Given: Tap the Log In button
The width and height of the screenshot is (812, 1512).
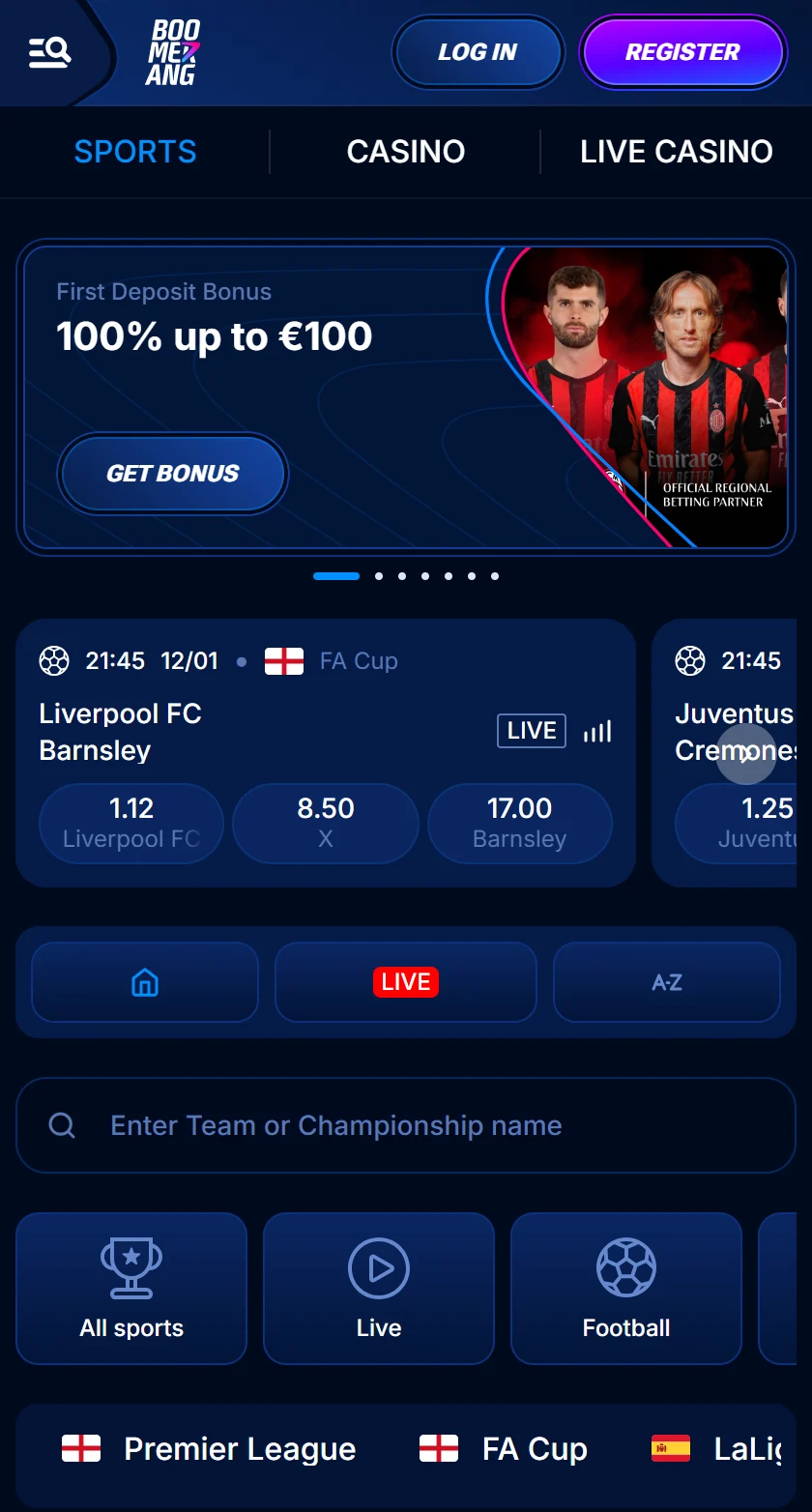Looking at the screenshot, I should point(478,52).
